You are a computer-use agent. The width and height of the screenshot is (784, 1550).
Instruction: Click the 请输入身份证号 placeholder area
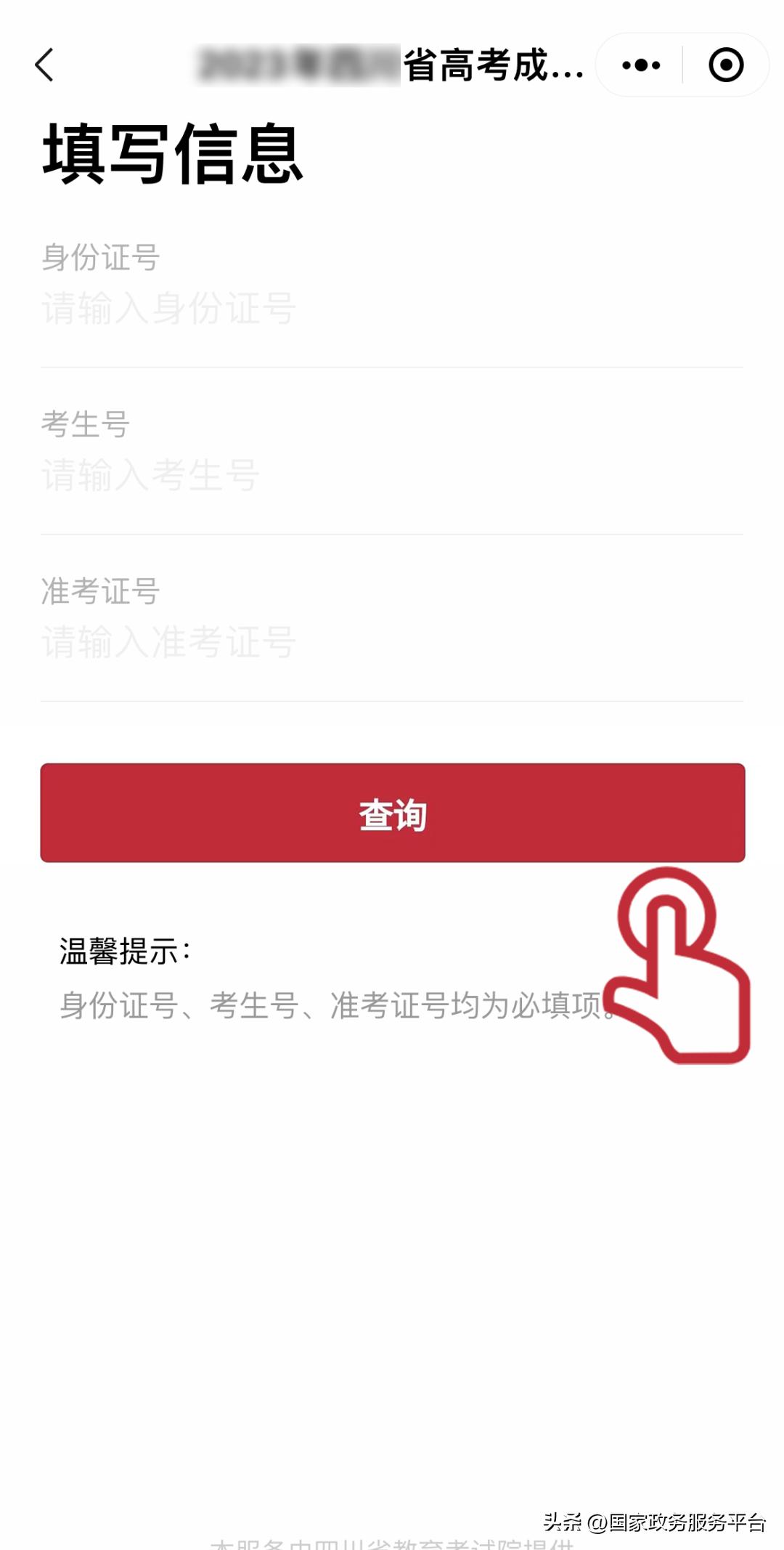167,308
